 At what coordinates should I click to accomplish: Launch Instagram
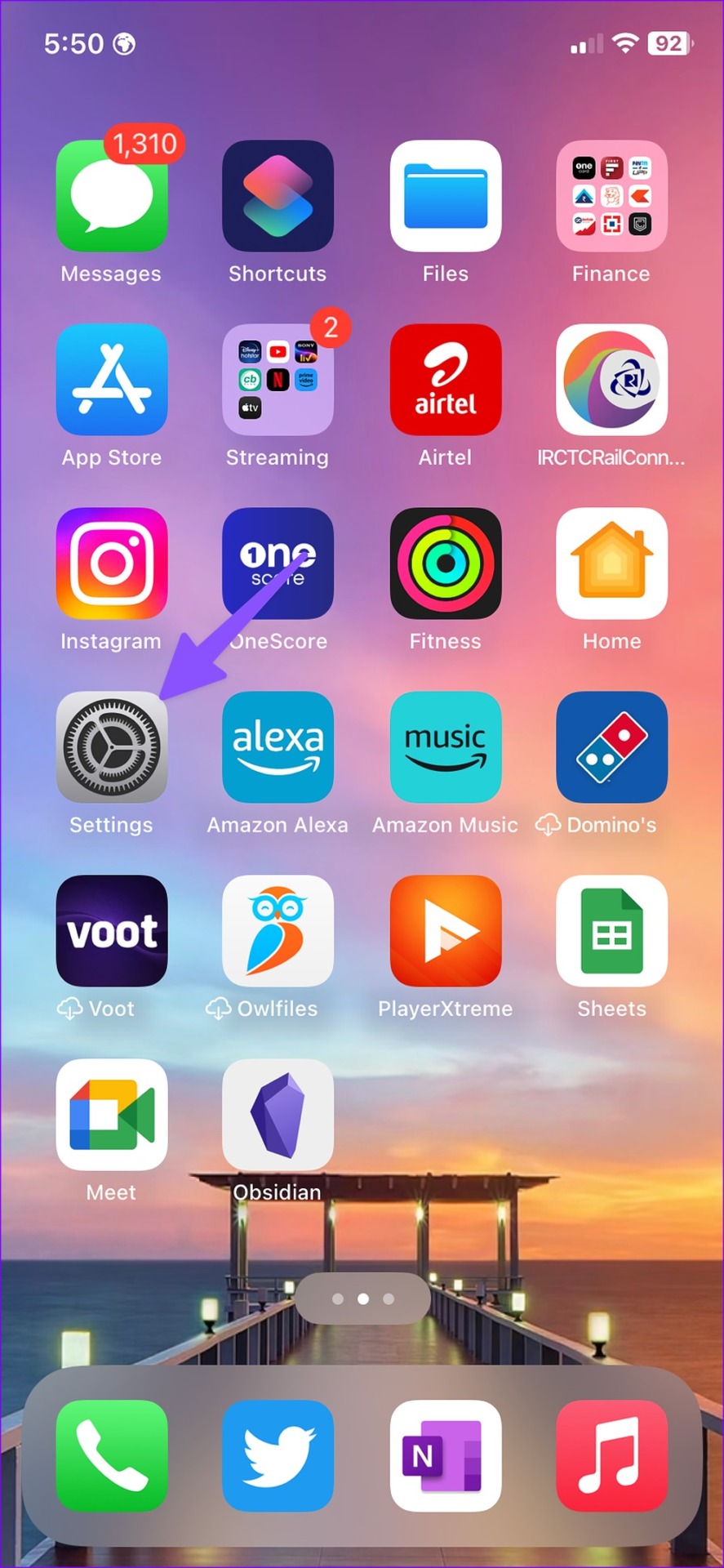pos(112,563)
